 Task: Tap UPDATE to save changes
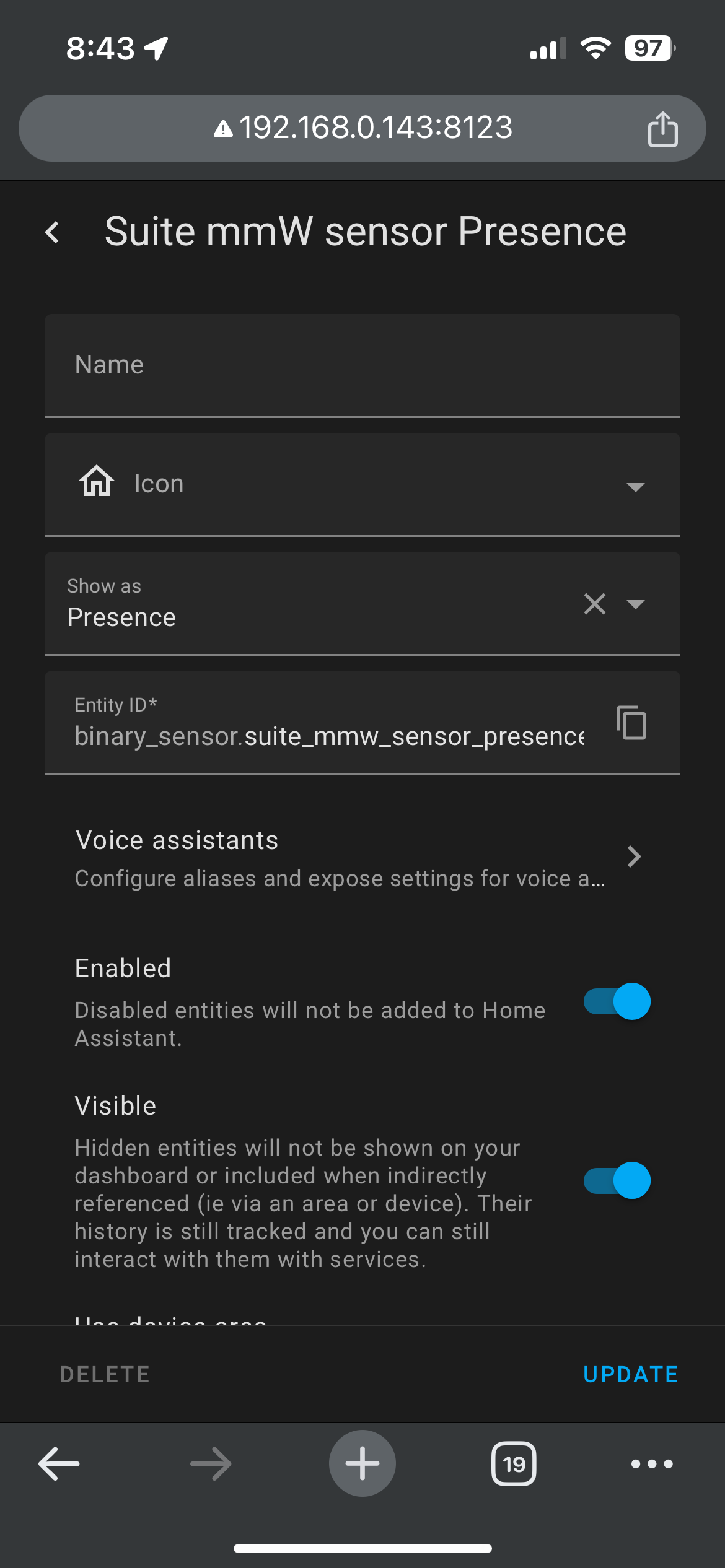click(630, 1374)
